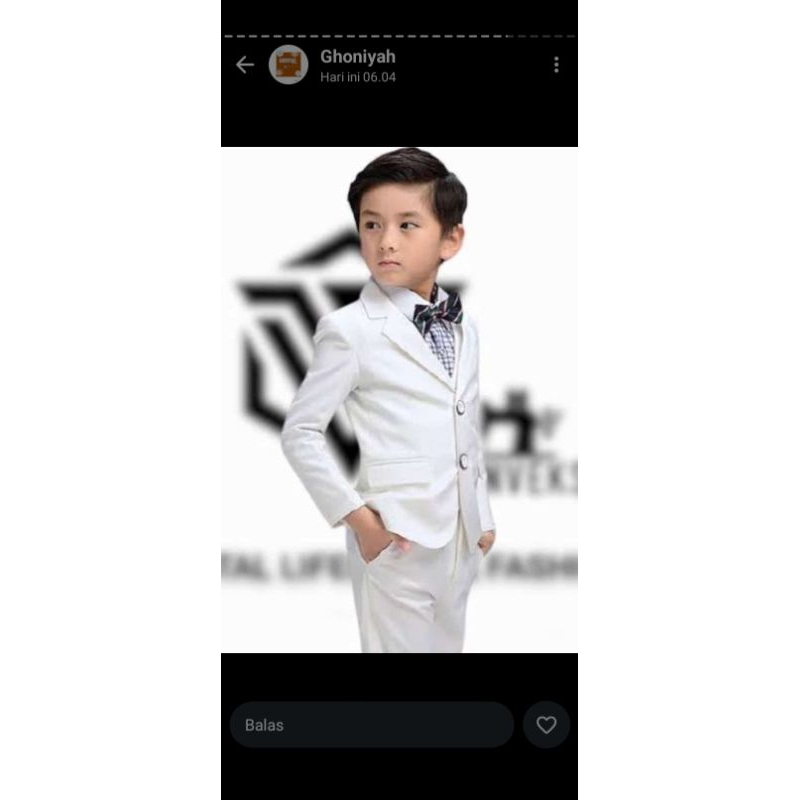Tap the Balas reply field
The width and height of the screenshot is (800, 800).
(x=371, y=725)
